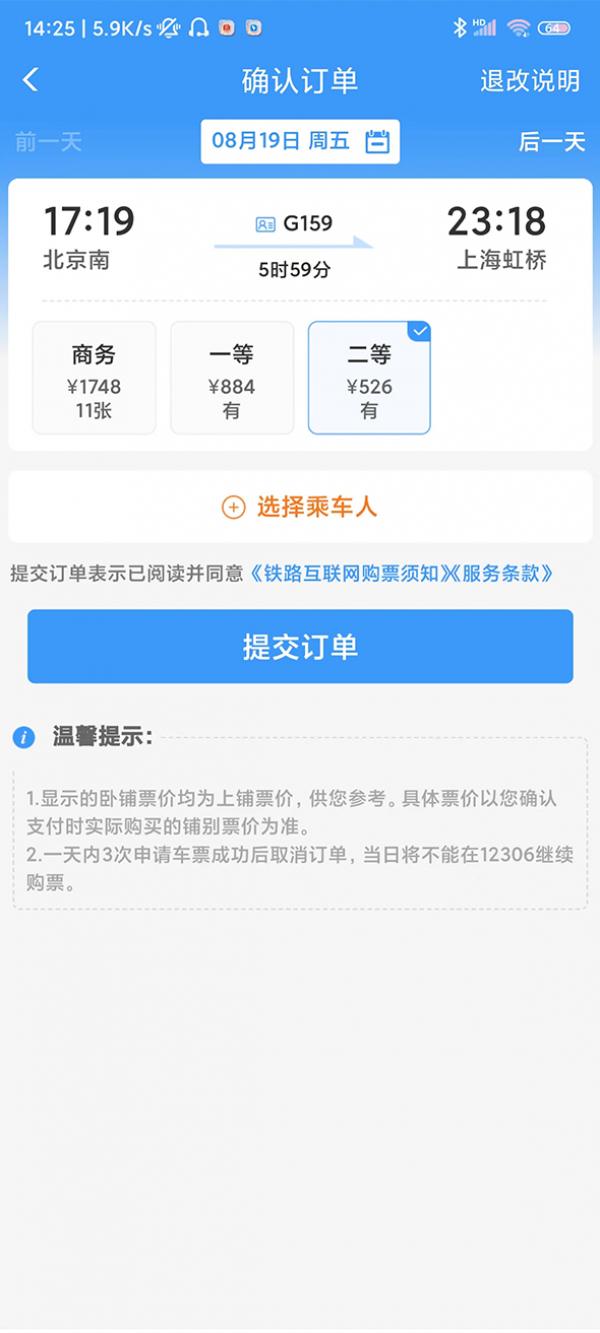
Task: Tap 选择乘车人 to add passengers
Action: click(300, 507)
